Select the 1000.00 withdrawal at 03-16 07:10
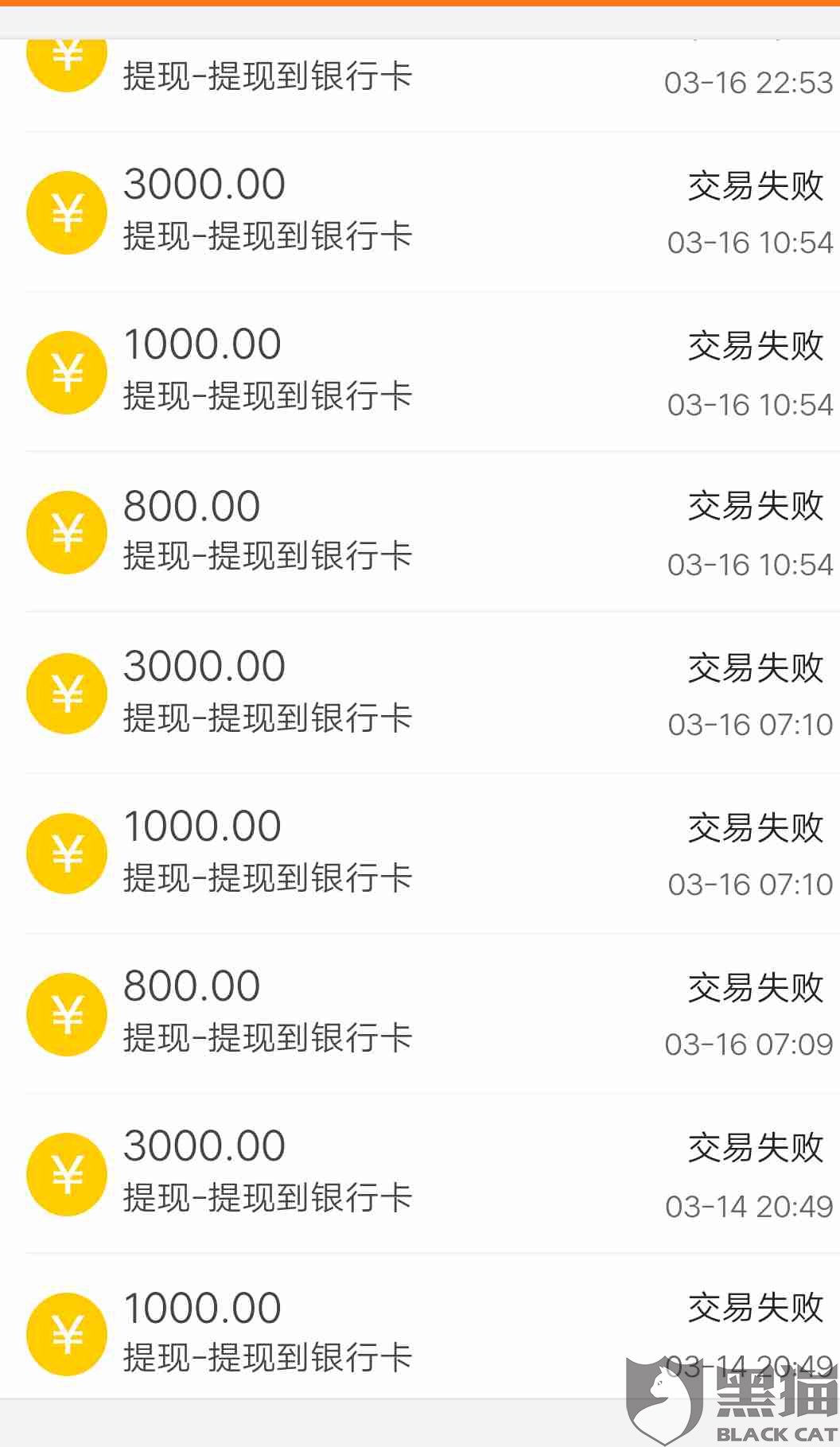The width and height of the screenshot is (840, 1447). click(420, 854)
